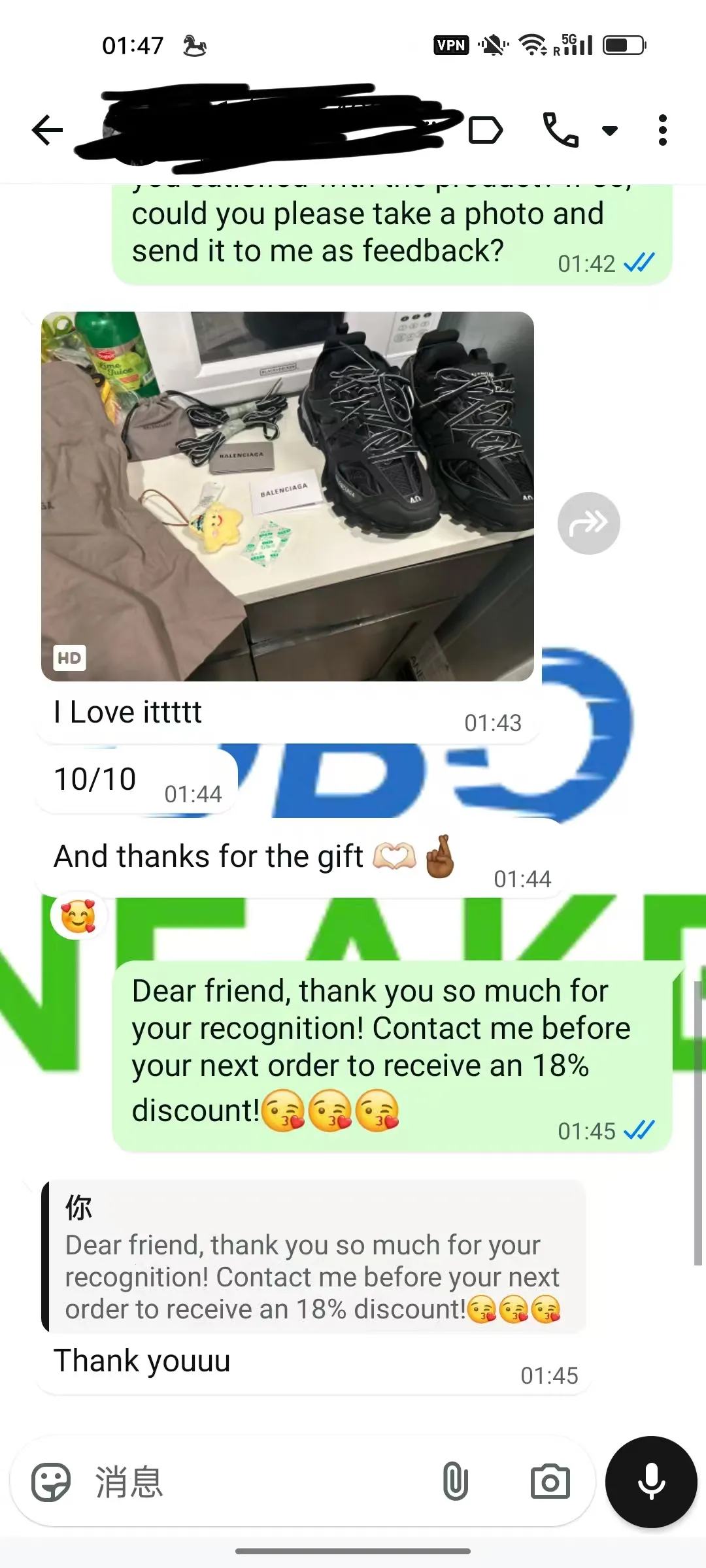Open the emoji and sticker picker

[x=51, y=1482]
